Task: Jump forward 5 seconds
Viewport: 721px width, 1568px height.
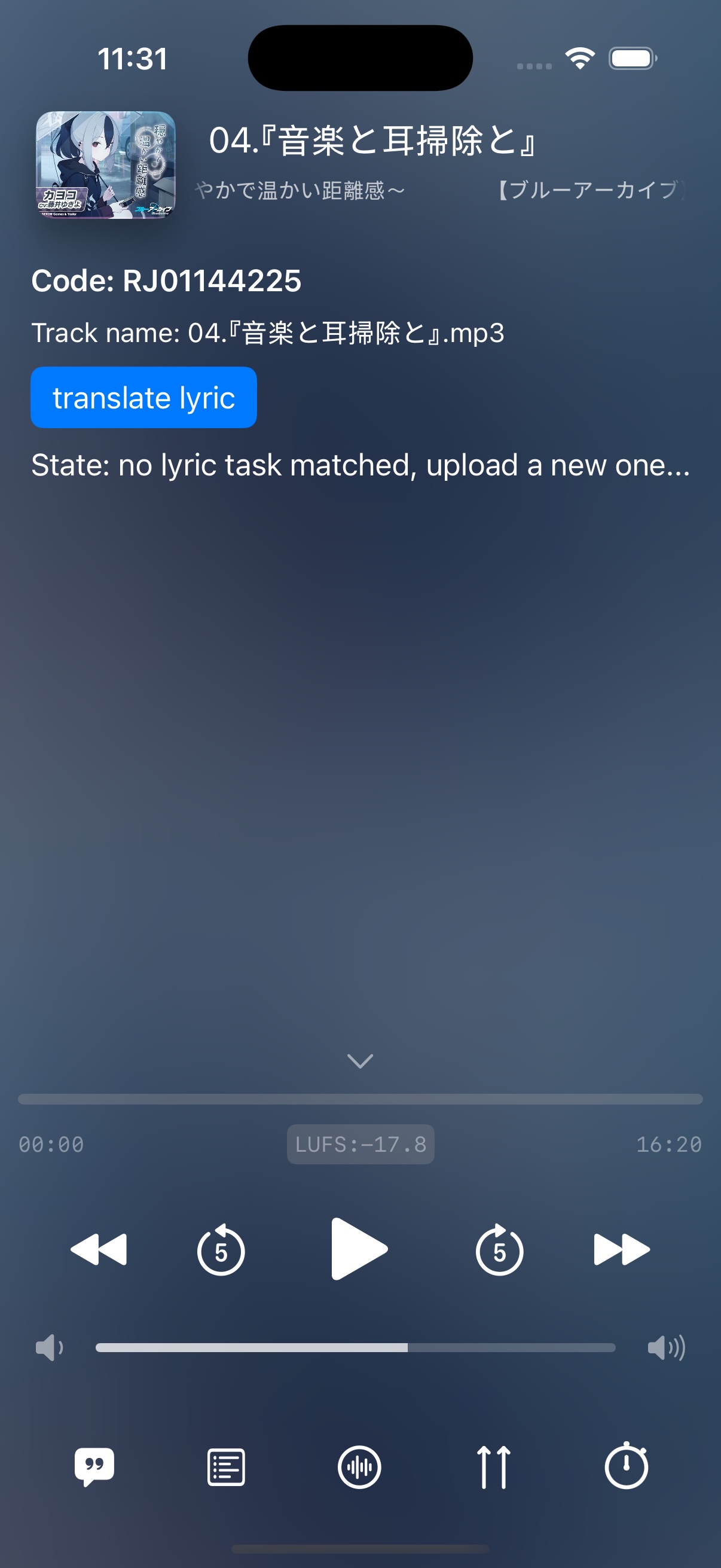Action: 499,1250
